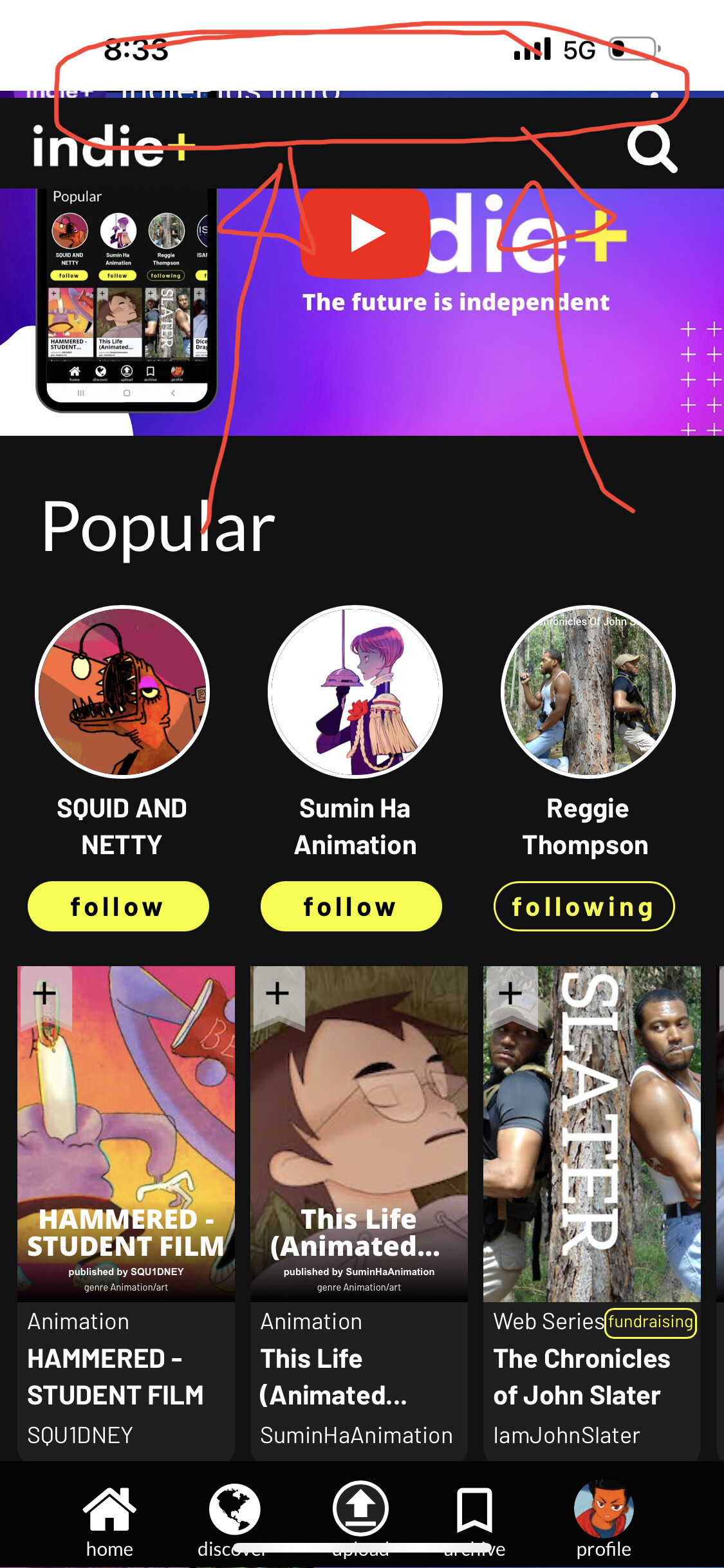Open SQUID AND NETTY creator avatar

[x=122, y=692]
